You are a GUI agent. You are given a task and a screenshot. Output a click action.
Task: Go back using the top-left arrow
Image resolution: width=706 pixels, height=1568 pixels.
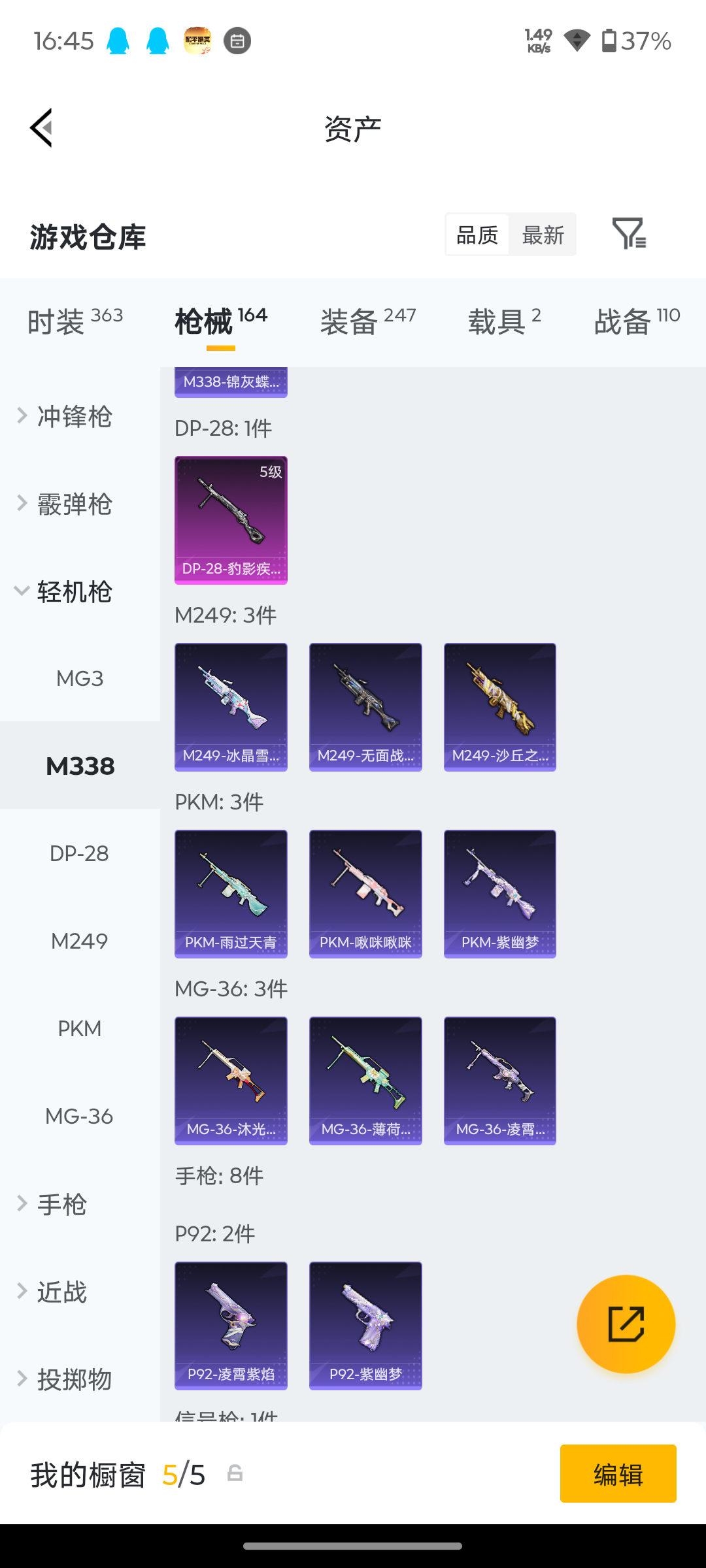(41, 128)
